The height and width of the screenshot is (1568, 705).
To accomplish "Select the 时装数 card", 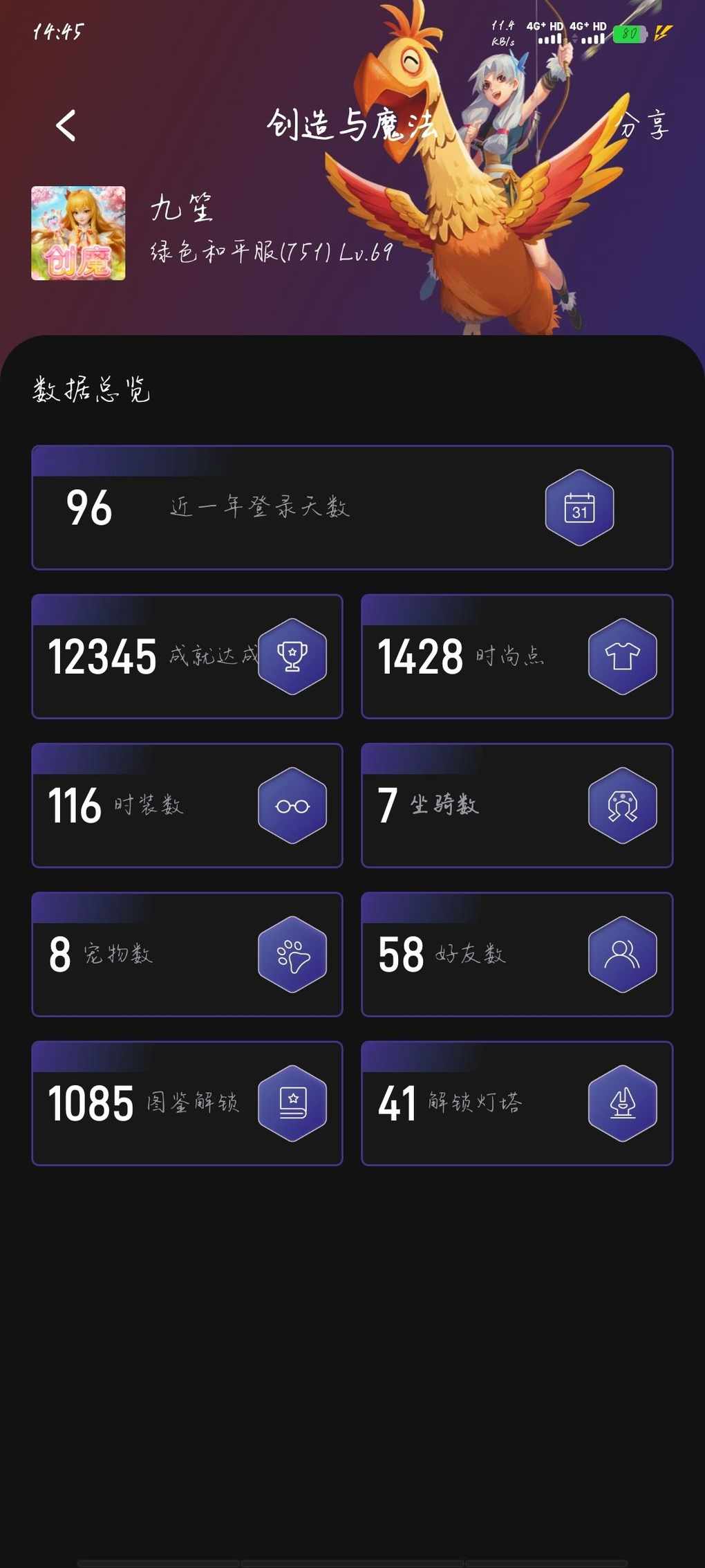I will tap(187, 805).
